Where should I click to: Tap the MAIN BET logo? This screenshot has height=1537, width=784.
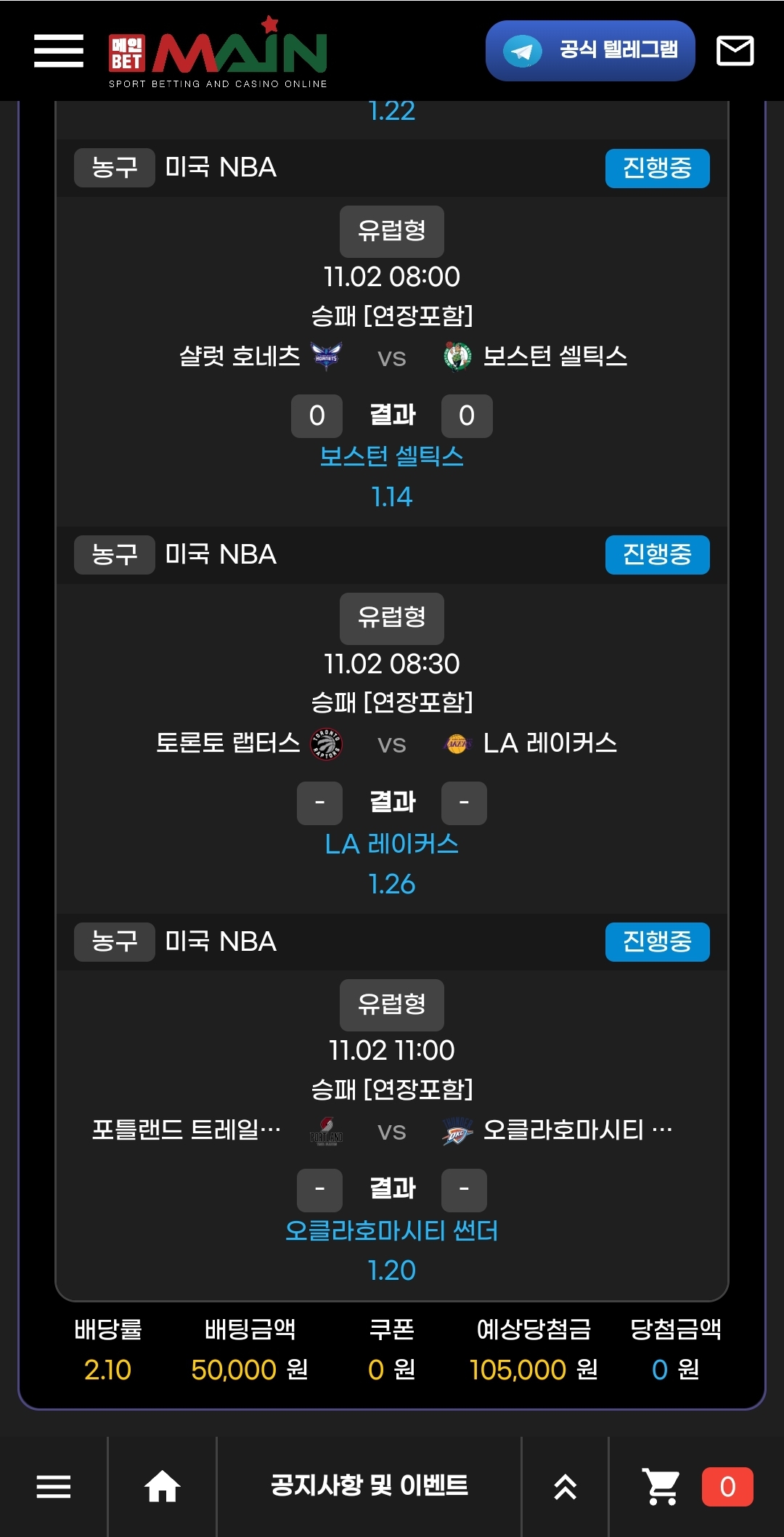tap(218, 54)
